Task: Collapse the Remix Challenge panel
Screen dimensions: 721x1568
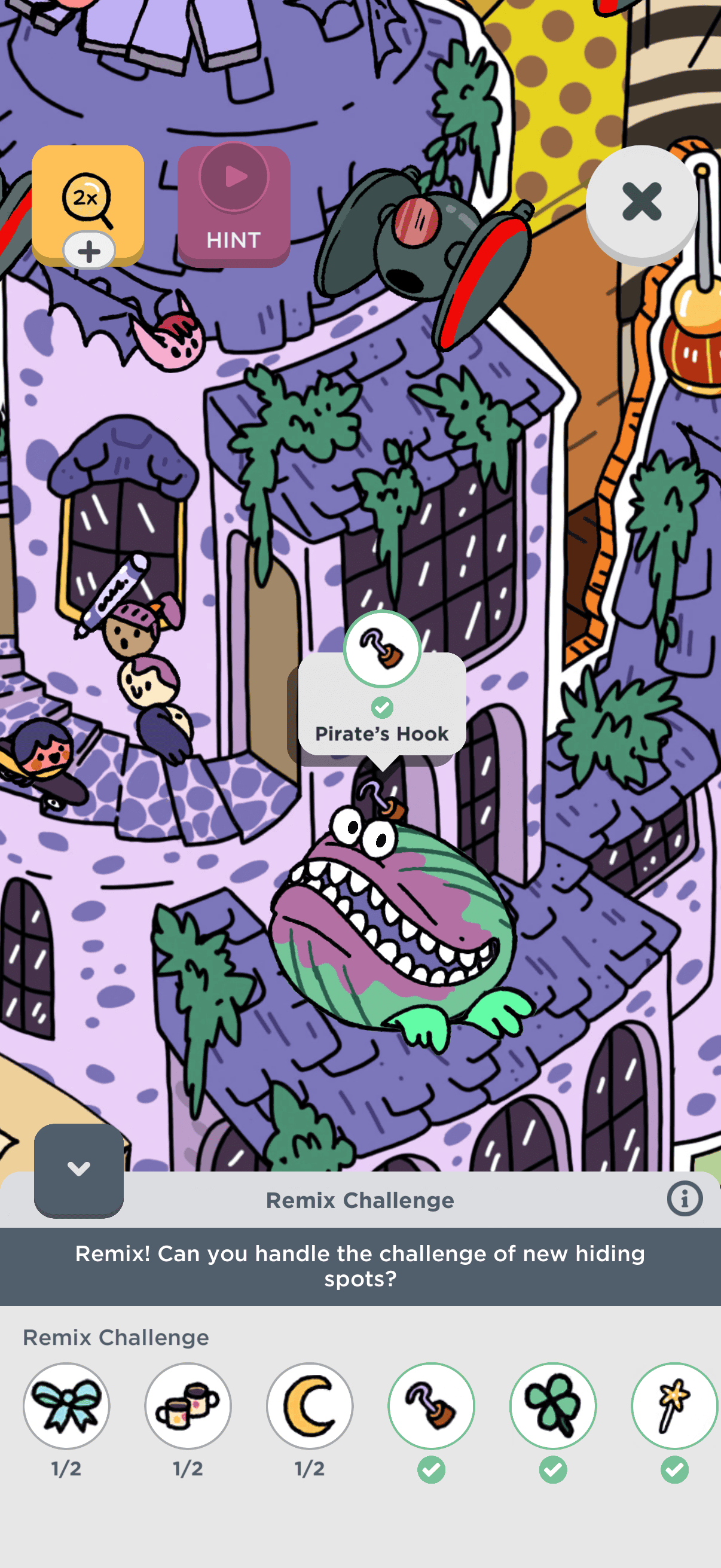Action: tap(79, 1169)
